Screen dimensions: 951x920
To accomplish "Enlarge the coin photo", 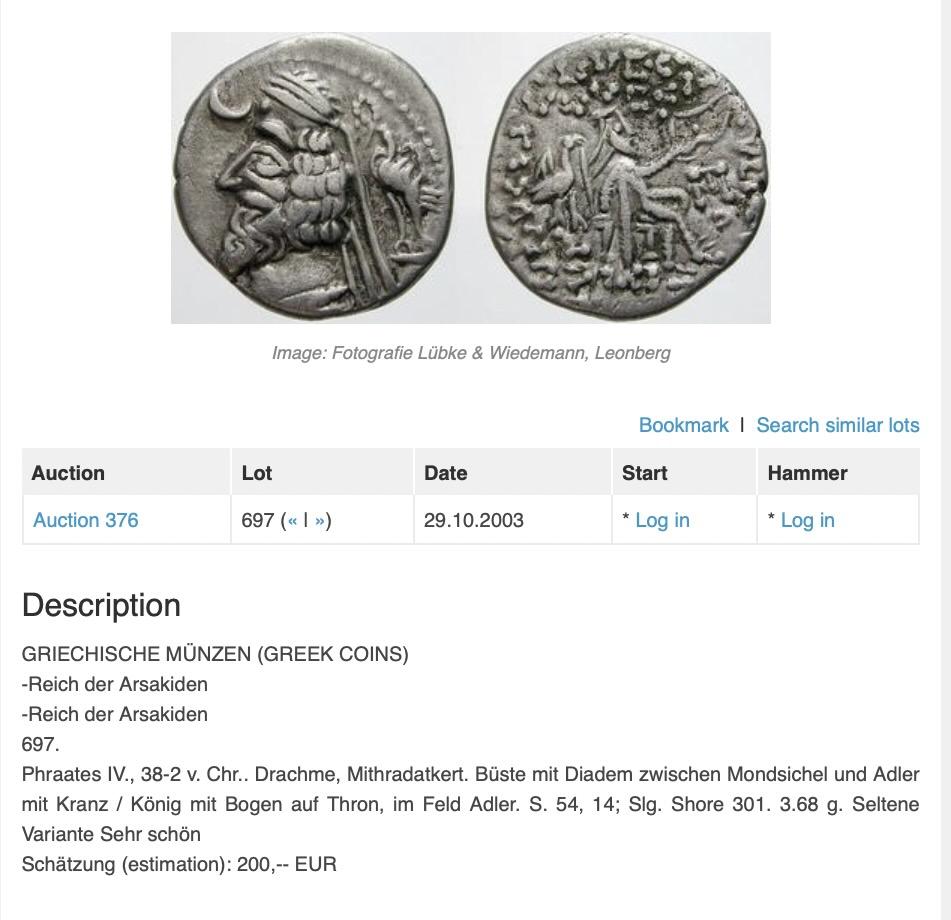I will [470, 178].
